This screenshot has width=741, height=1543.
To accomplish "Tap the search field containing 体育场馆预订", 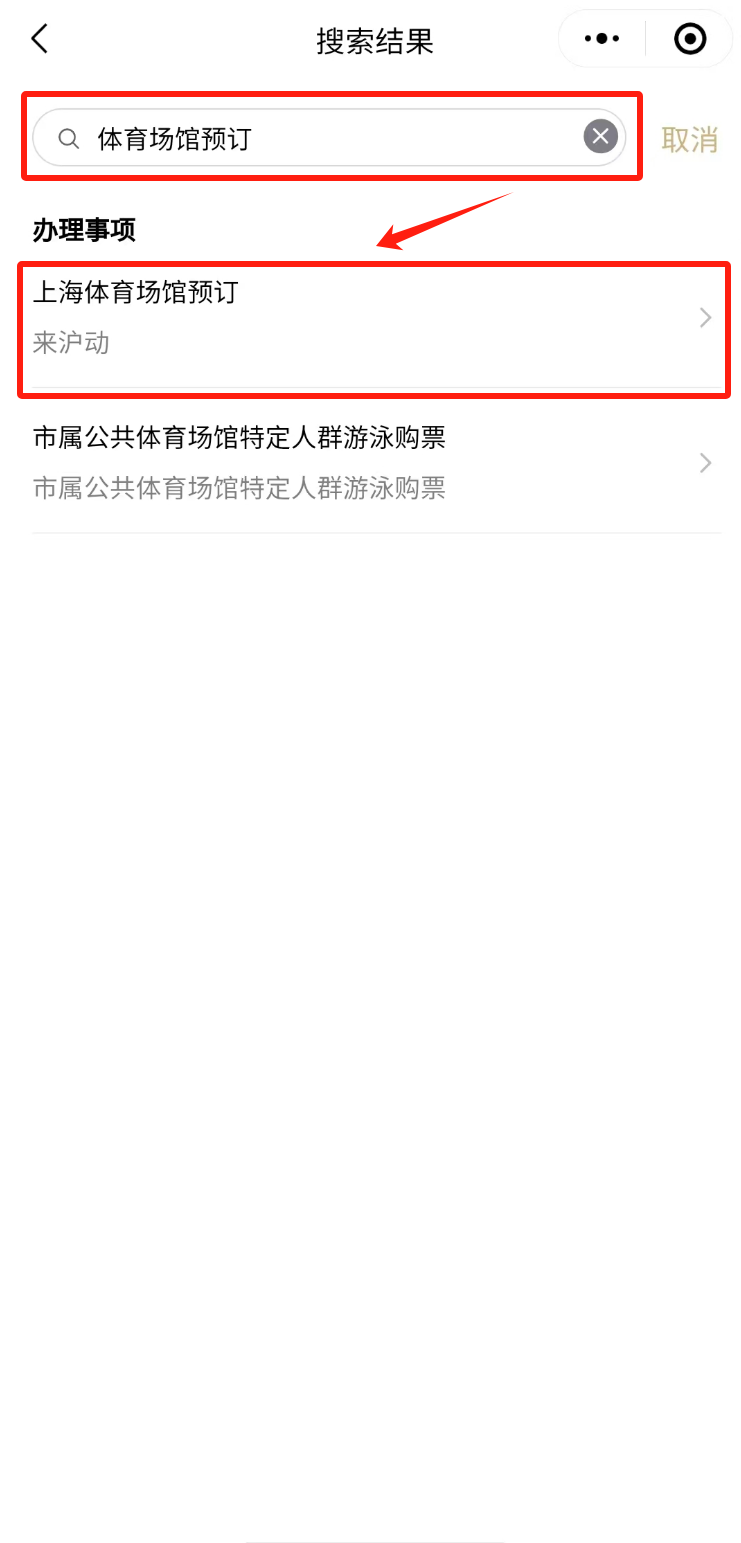I will (320, 138).
